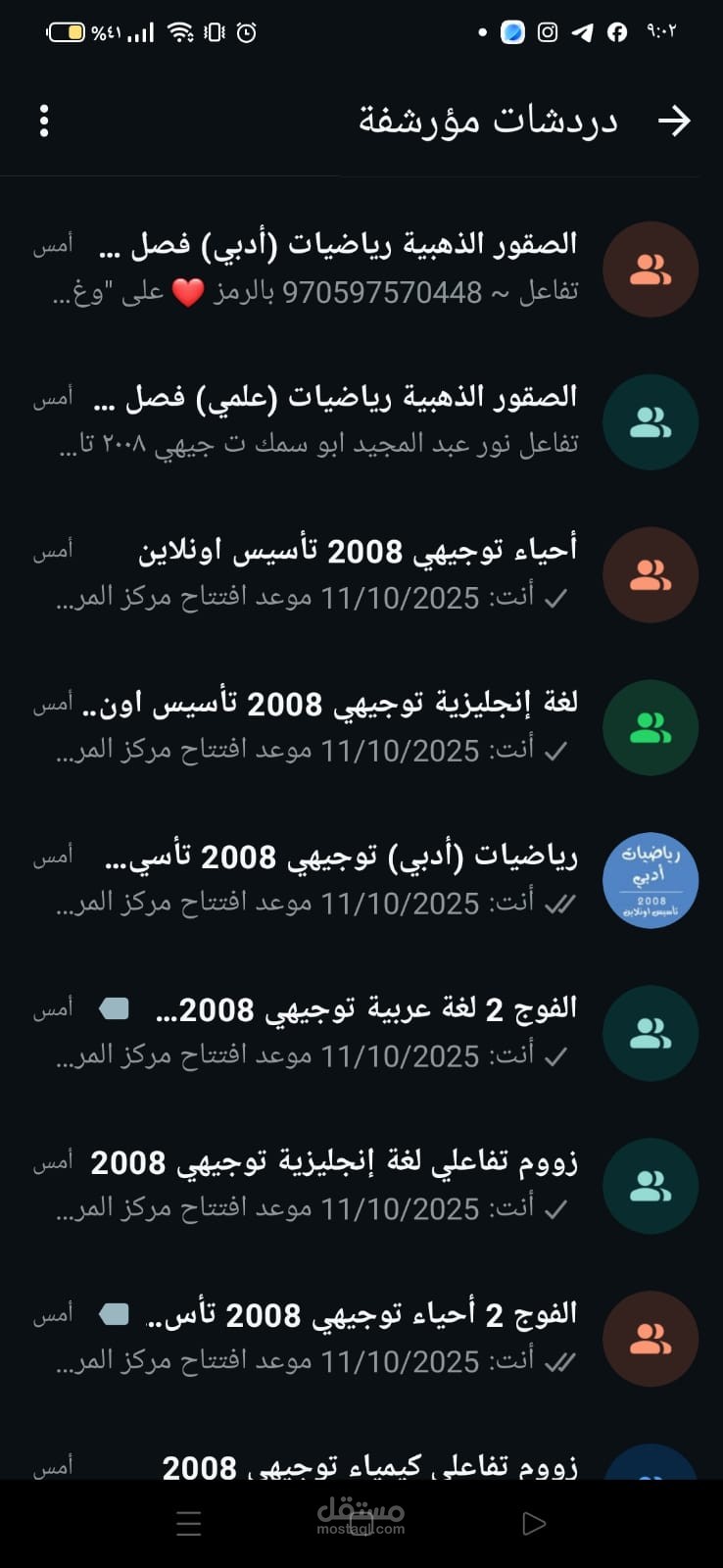Tap the system back navigation button
Viewport: 723px width, 1568px height.
tap(533, 1523)
